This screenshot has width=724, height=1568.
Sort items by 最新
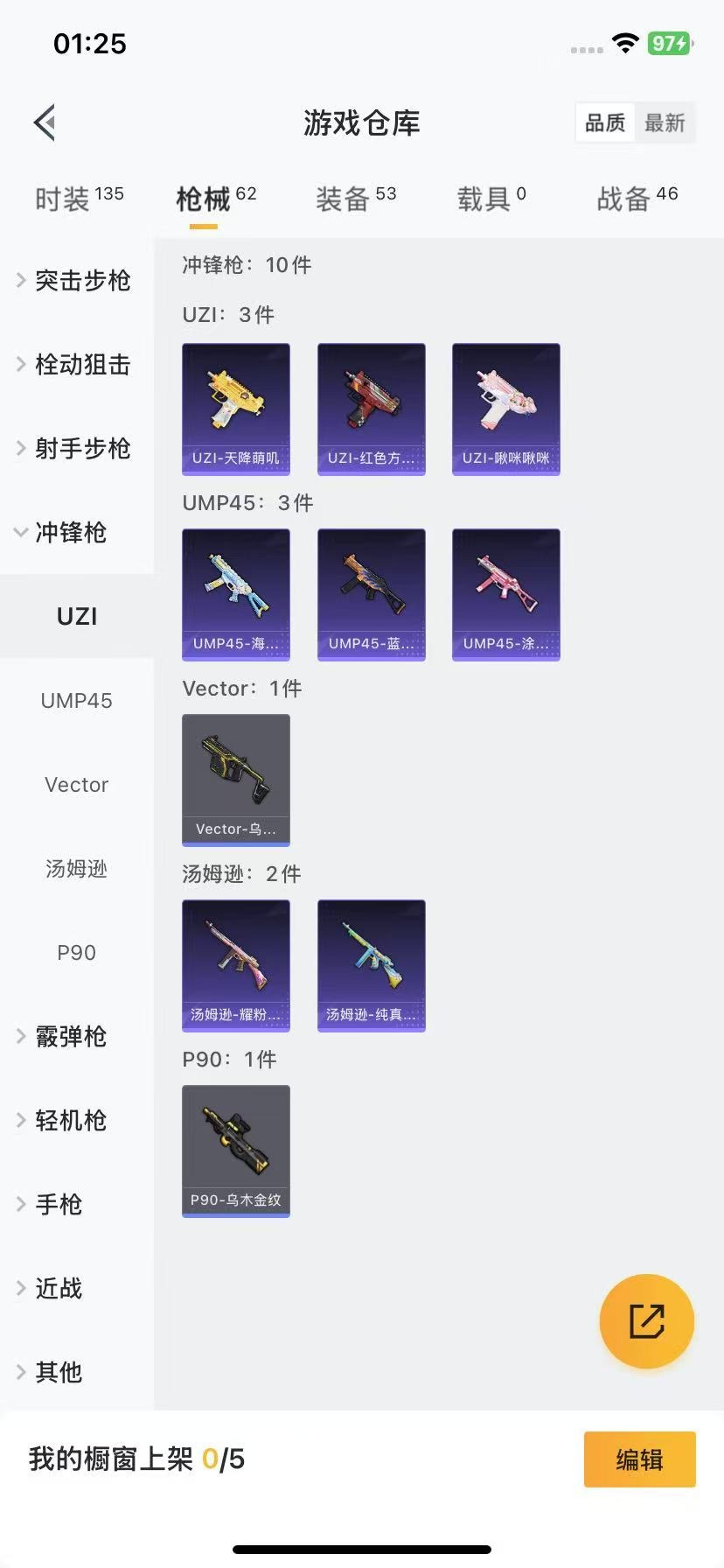coord(665,122)
